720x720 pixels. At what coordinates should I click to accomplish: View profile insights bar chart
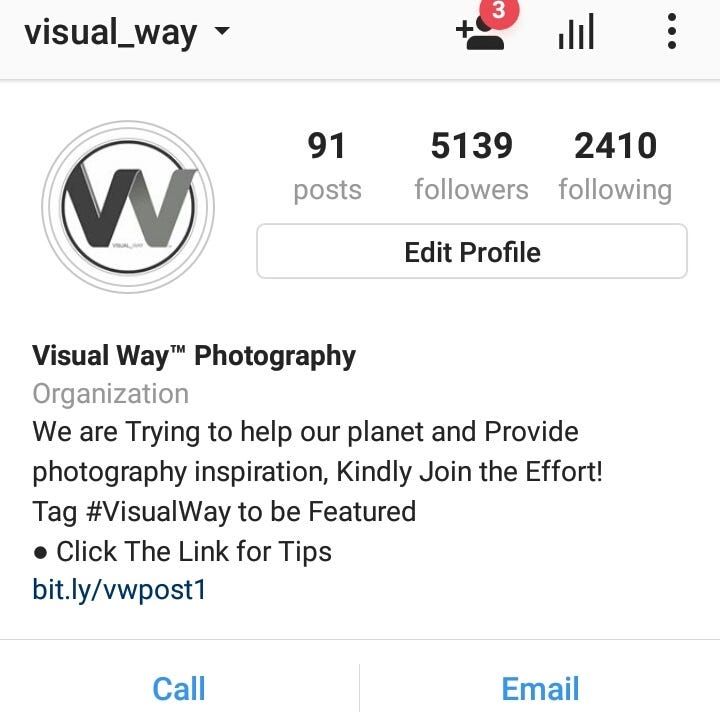(x=576, y=32)
